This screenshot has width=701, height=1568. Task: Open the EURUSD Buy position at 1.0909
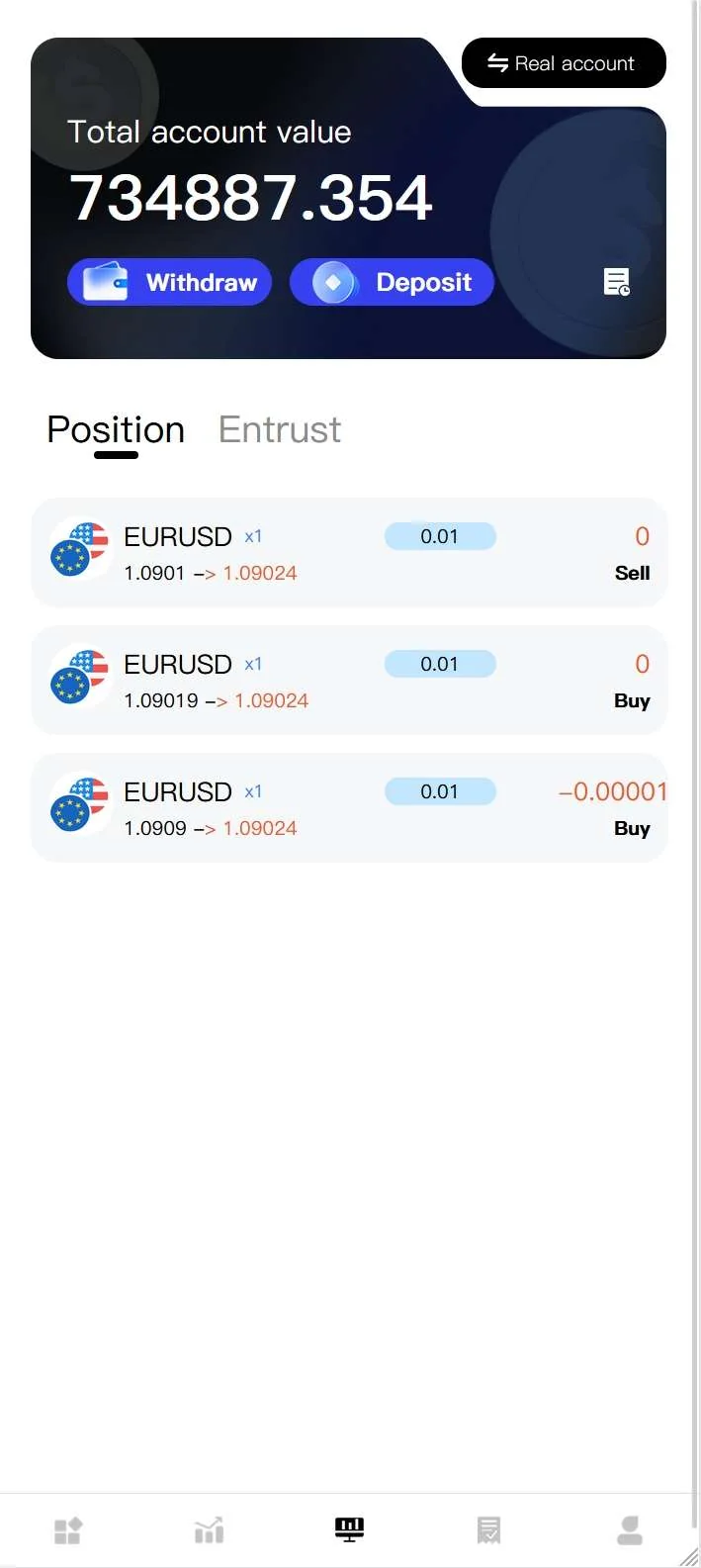[x=349, y=808]
